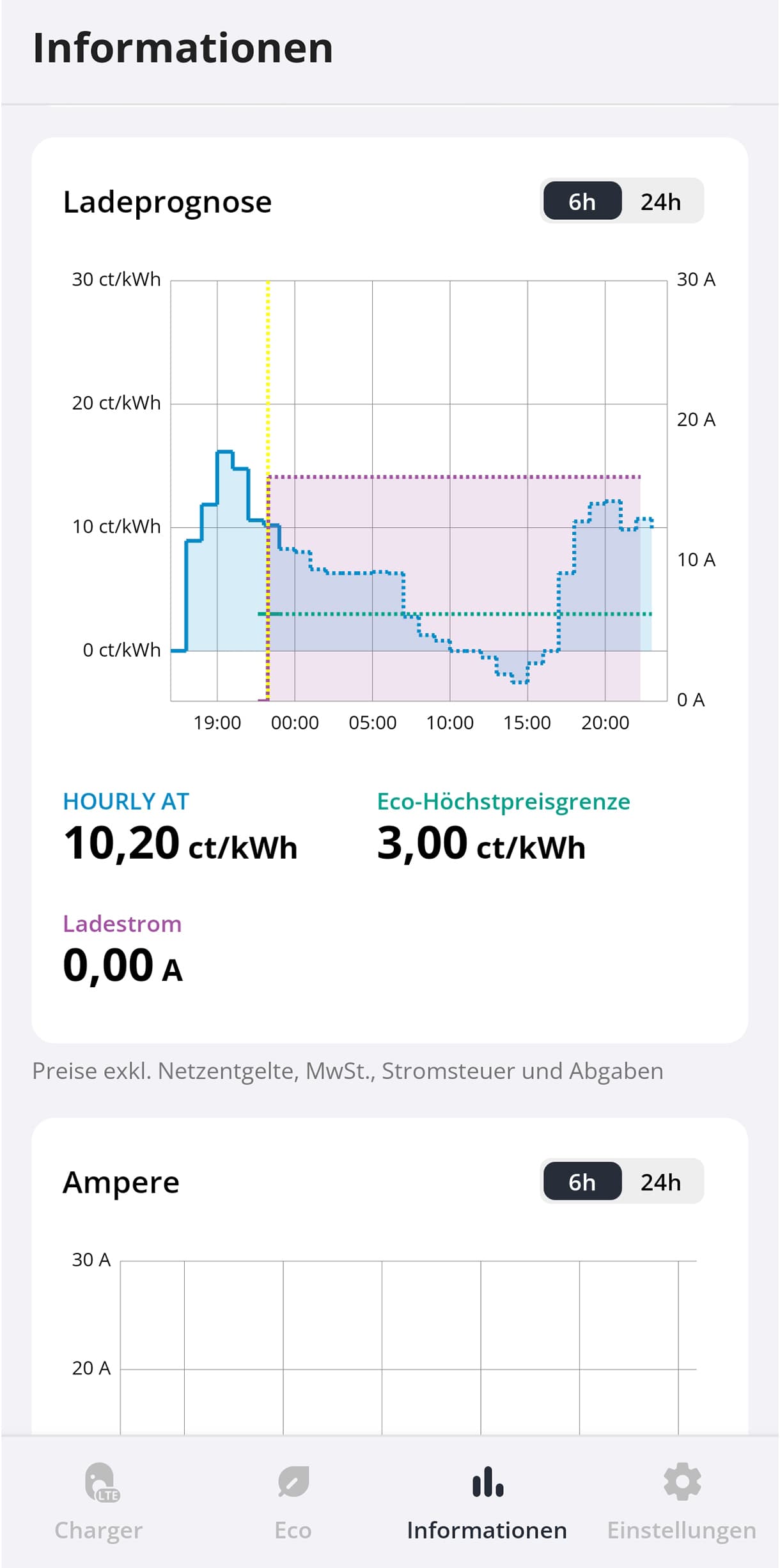Go to the Eco tab
The image size is (780, 1568).
[x=293, y=1502]
